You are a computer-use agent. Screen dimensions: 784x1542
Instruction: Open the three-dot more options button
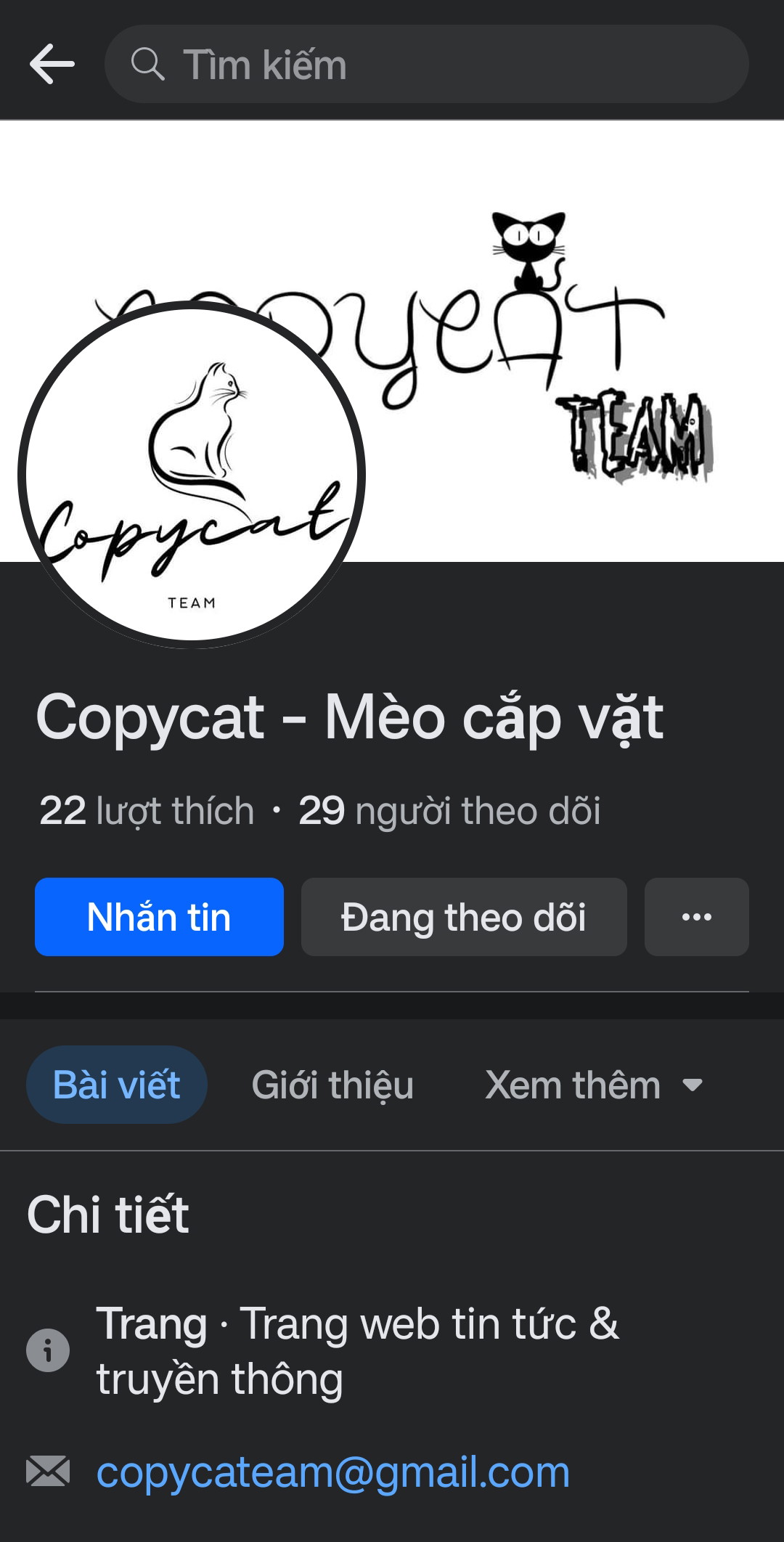point(696,917)
